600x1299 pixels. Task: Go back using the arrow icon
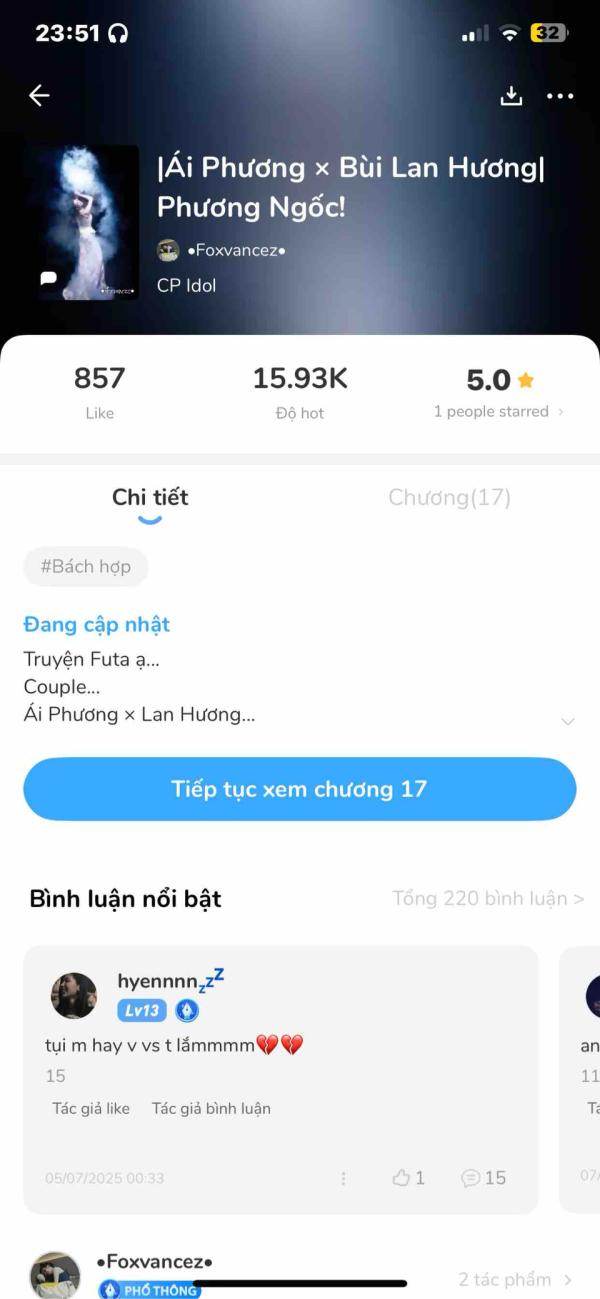pyautogui.click(x=39, y=95)
